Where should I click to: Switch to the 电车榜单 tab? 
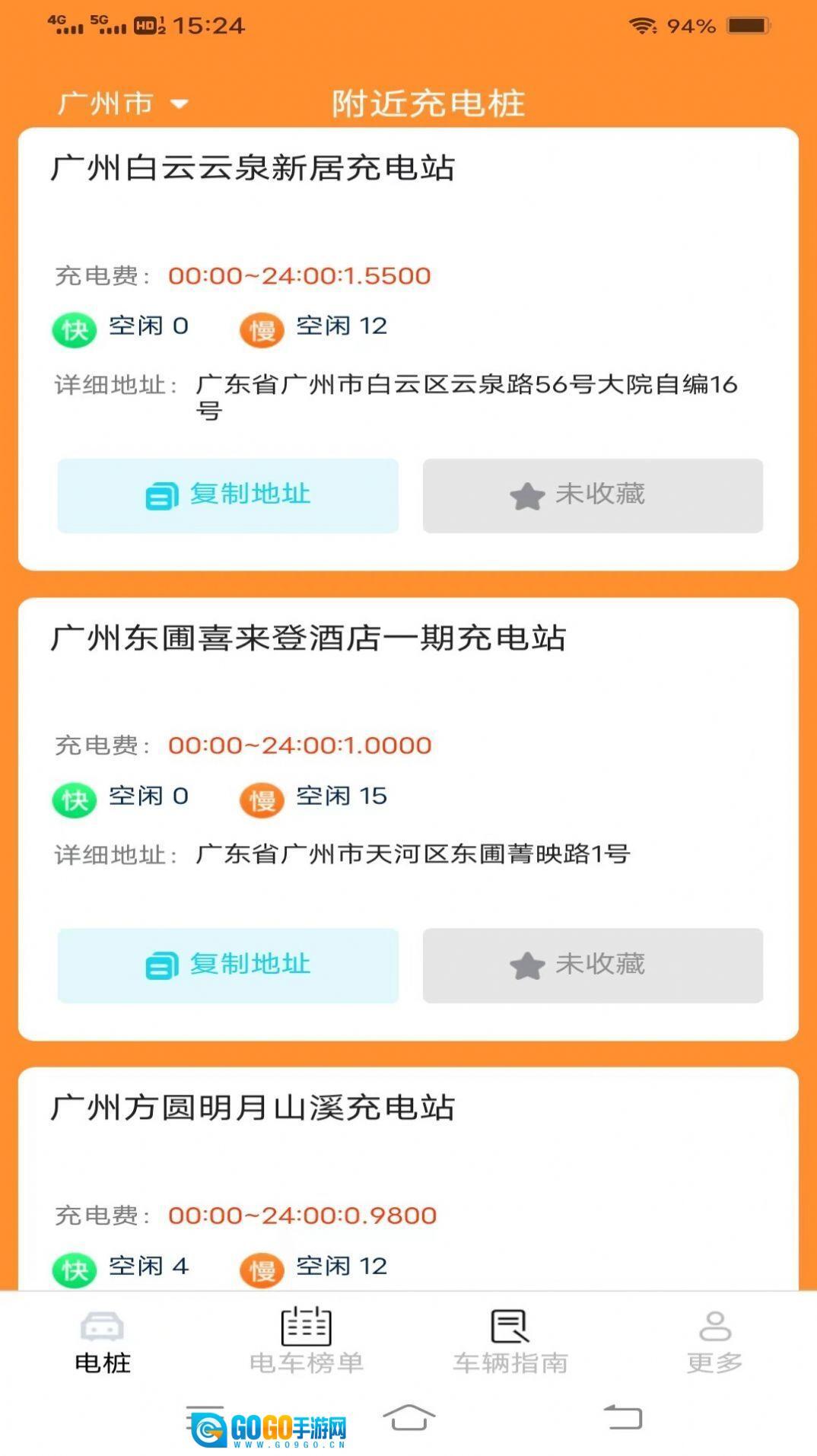[307, 1343]
